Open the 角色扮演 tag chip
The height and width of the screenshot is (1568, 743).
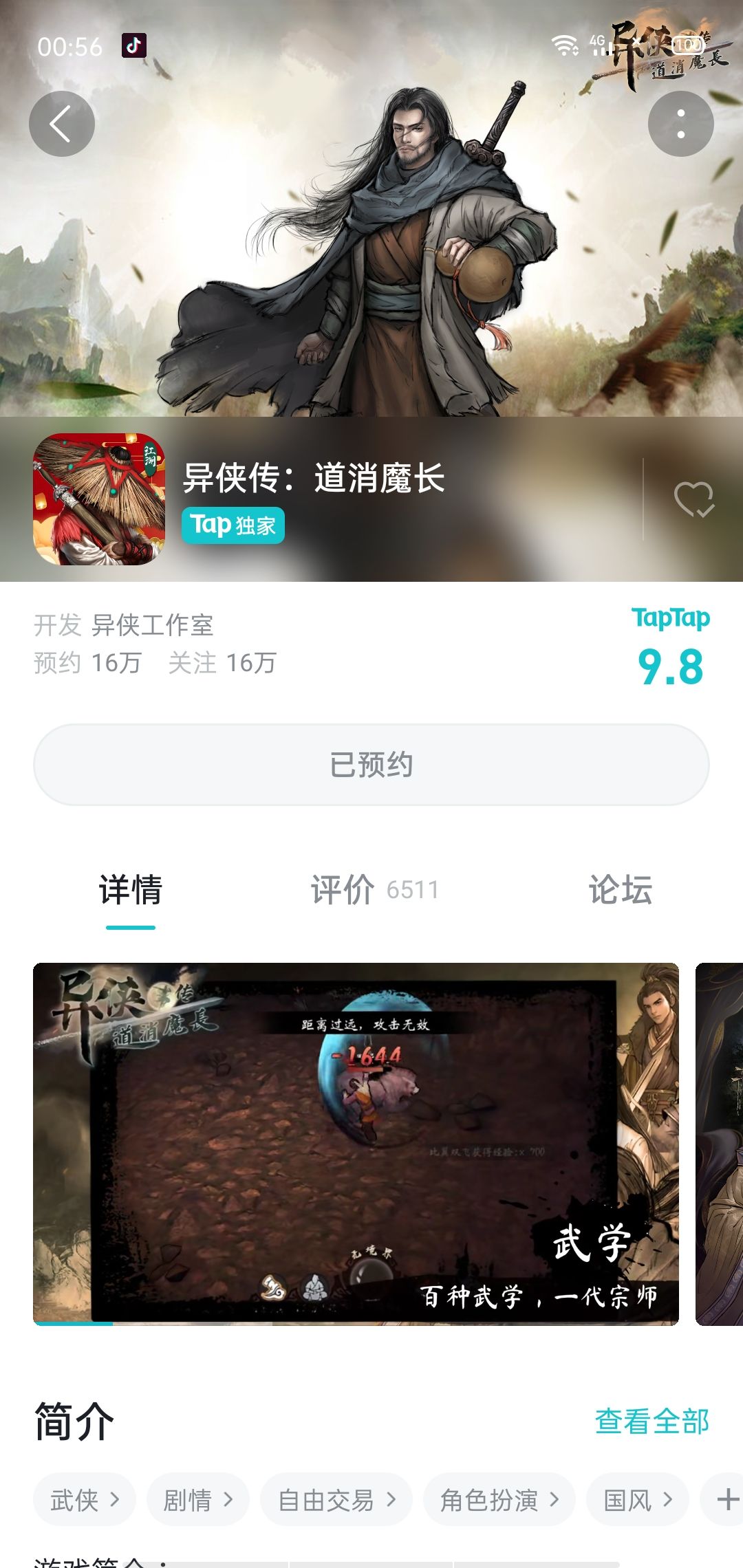tap(499, 1499)
